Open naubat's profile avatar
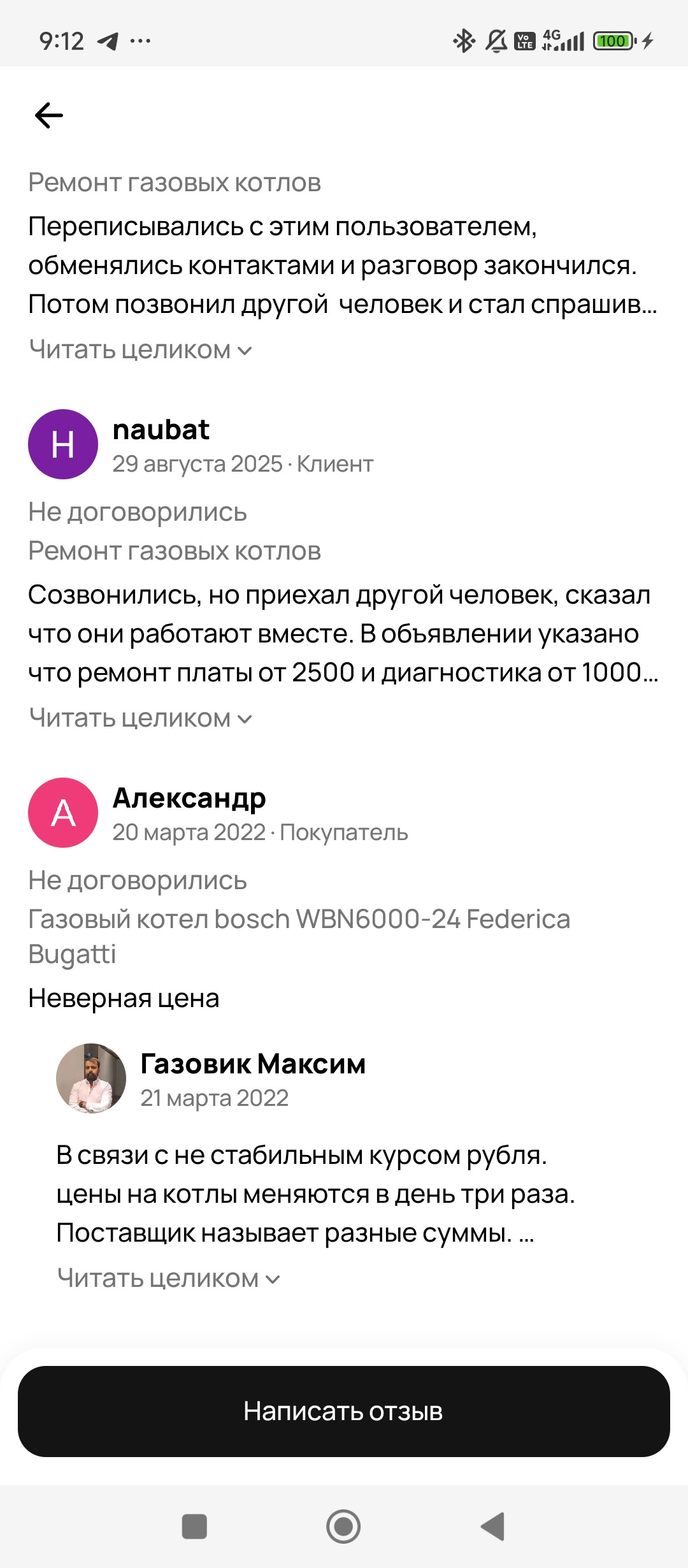 pos(63,444)
